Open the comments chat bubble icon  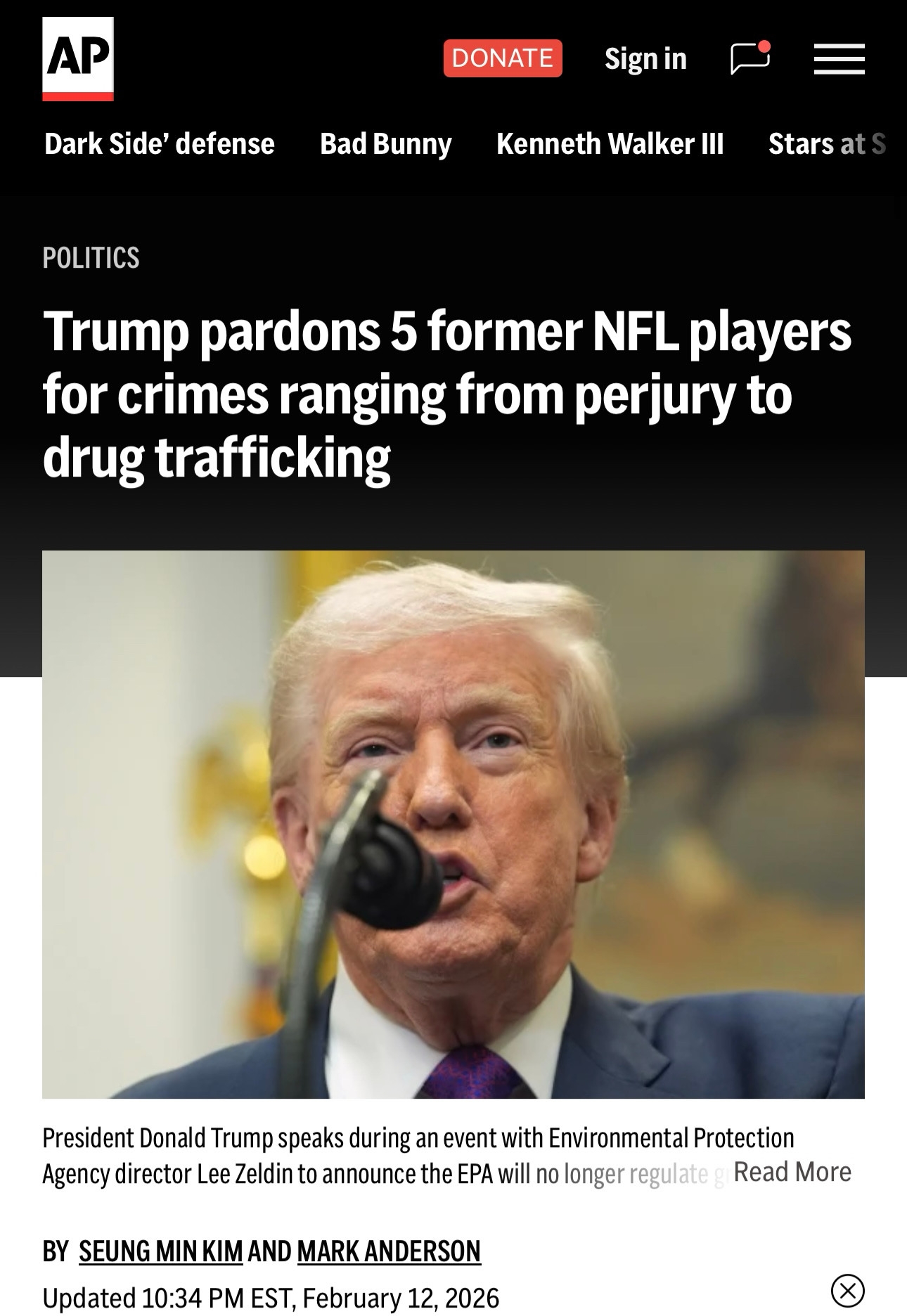tap(750, 58)
